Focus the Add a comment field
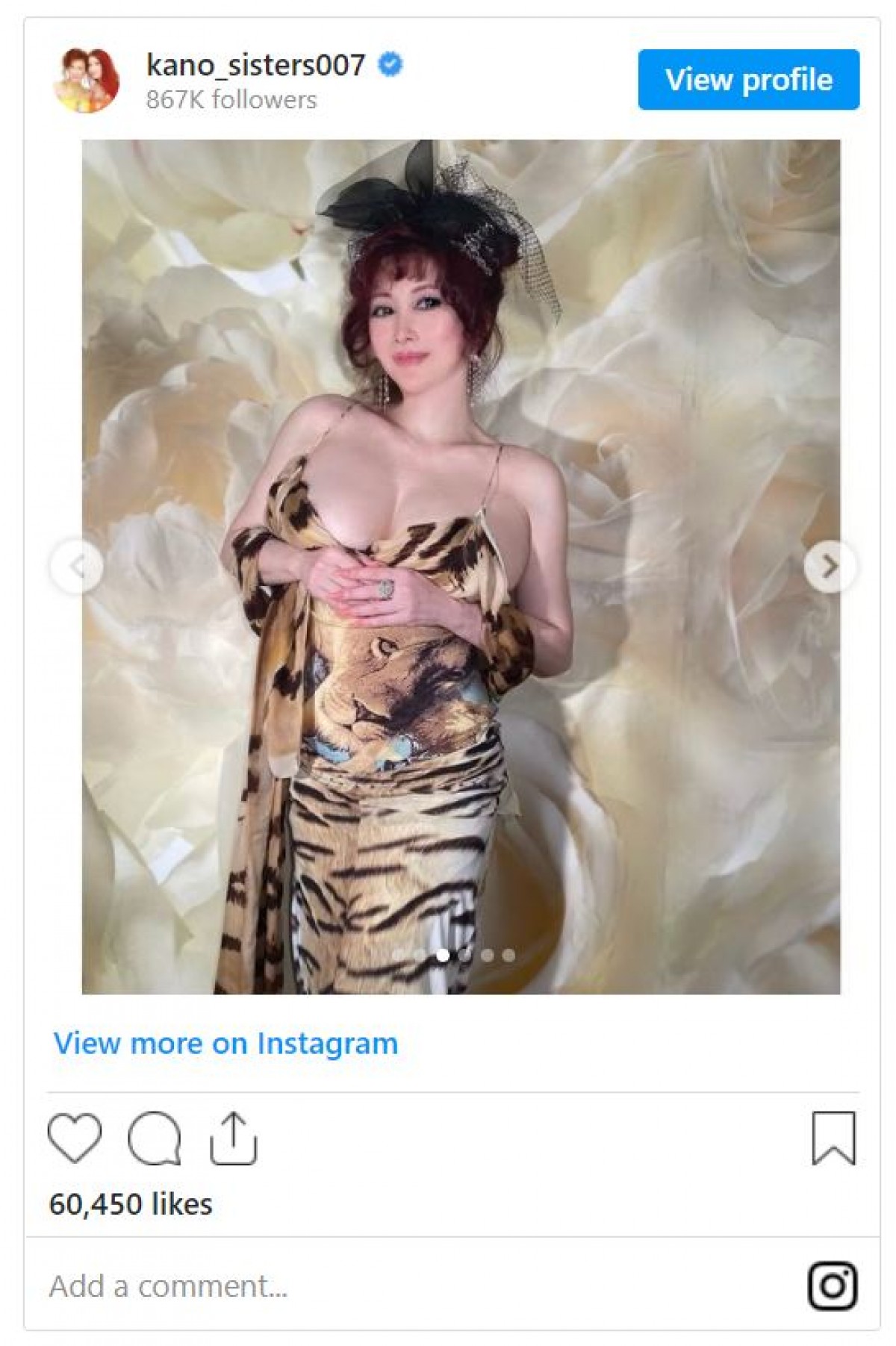 [373, 1286]
